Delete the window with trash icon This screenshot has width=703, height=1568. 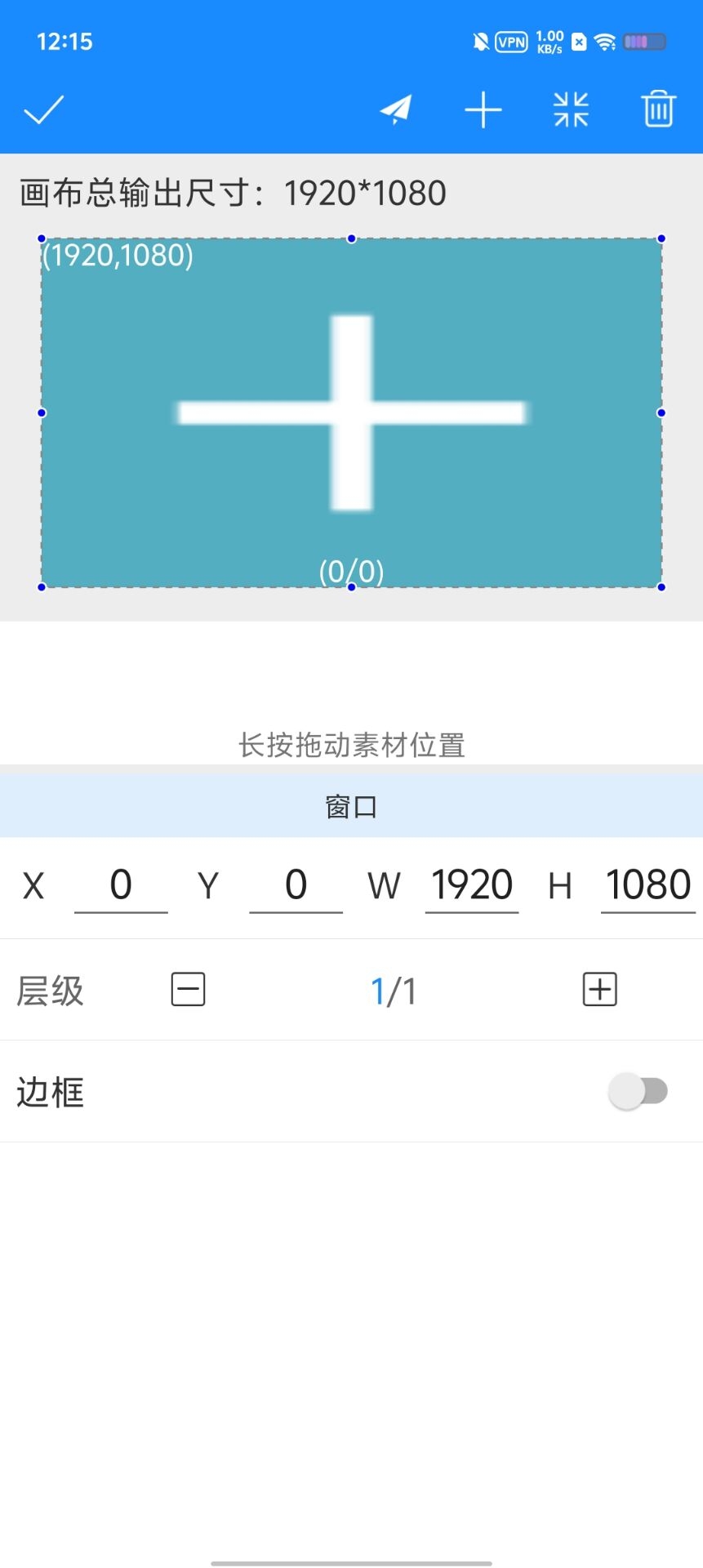[x=658, y=110]
